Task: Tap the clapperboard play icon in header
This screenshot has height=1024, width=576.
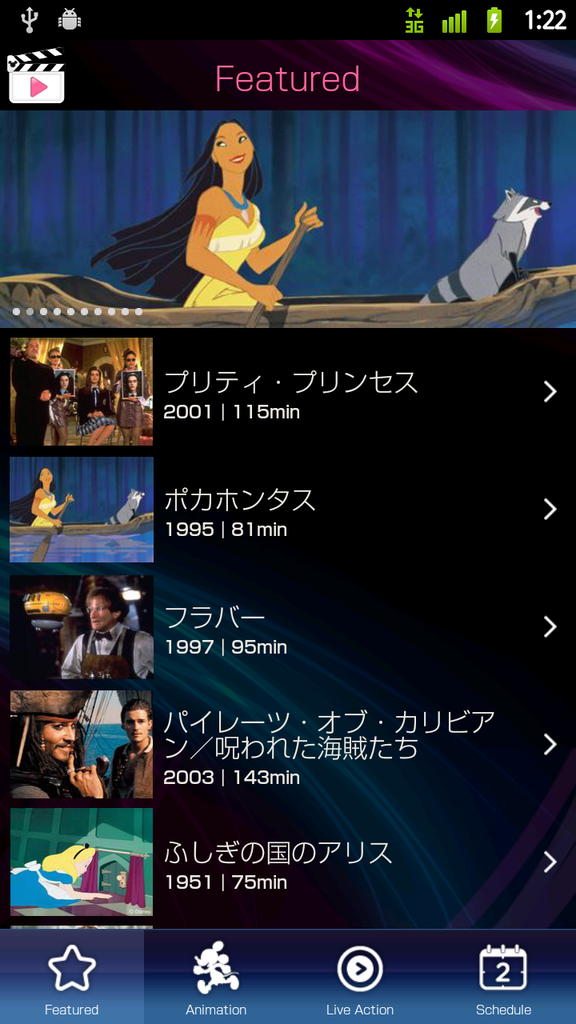Action: (36, 76)
